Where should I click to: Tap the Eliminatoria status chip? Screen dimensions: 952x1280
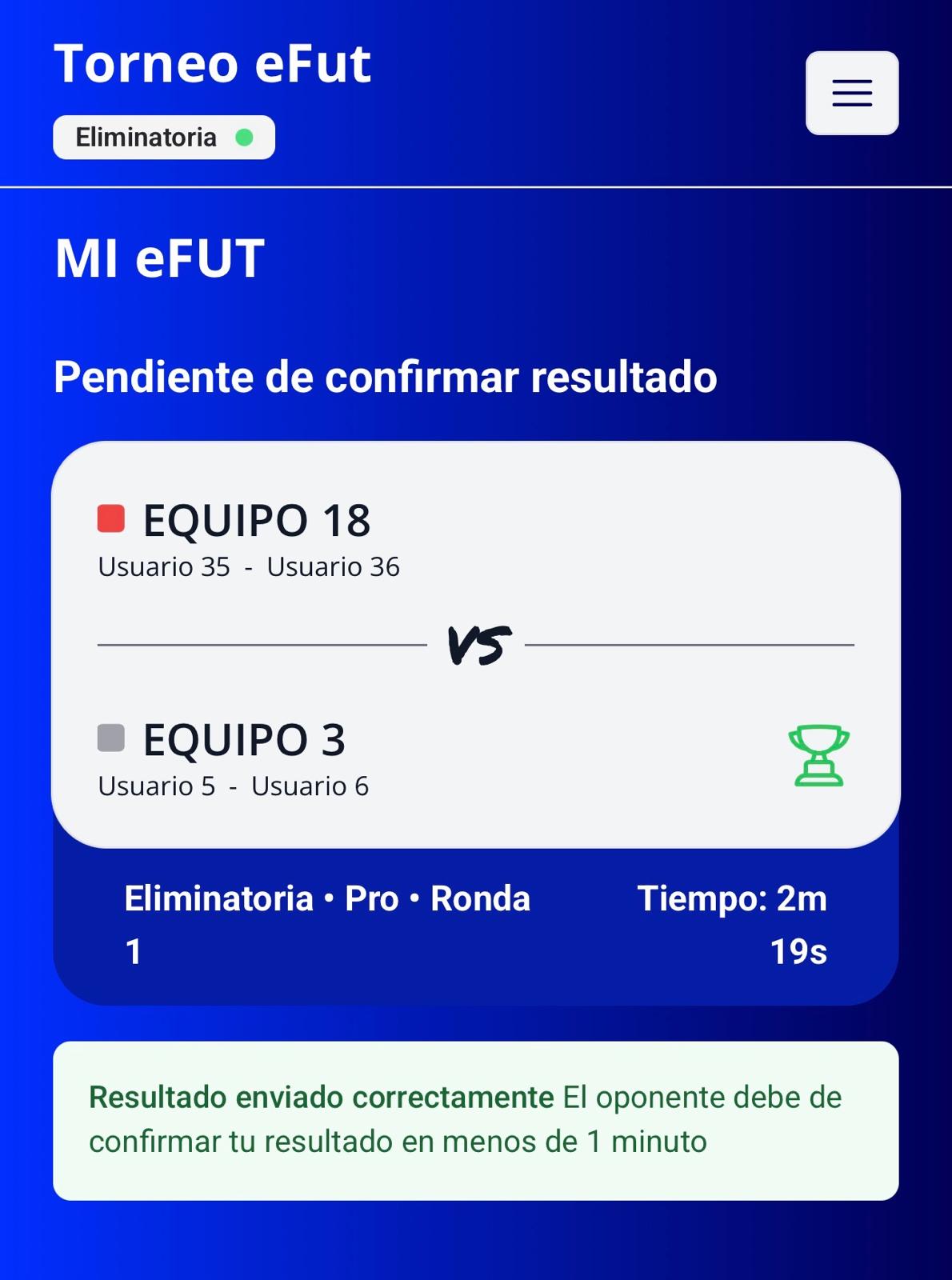tap(164, 138)
